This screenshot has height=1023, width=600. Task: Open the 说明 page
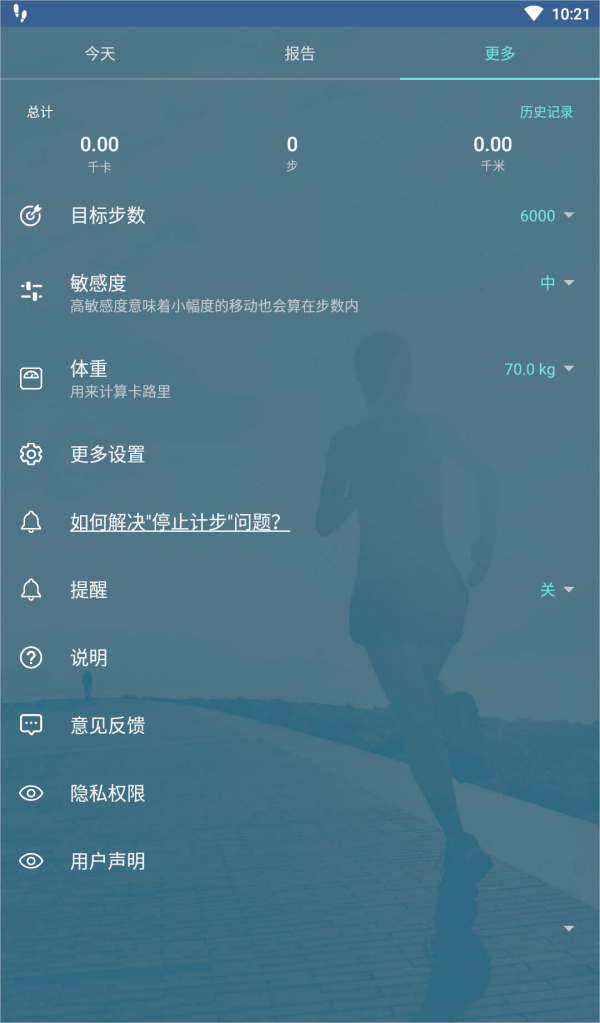[89, 658]
